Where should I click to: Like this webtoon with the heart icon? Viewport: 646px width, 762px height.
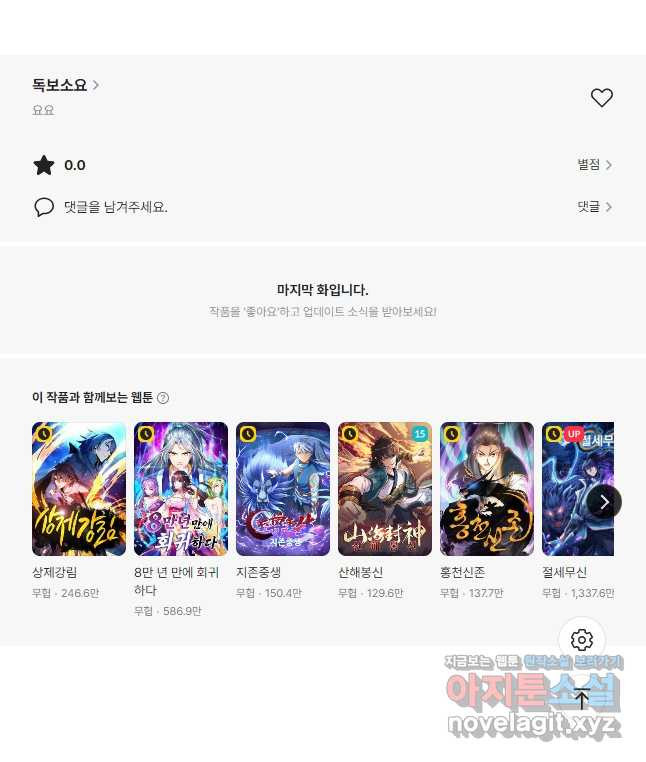pyautogui.click(x=601, y=98)
